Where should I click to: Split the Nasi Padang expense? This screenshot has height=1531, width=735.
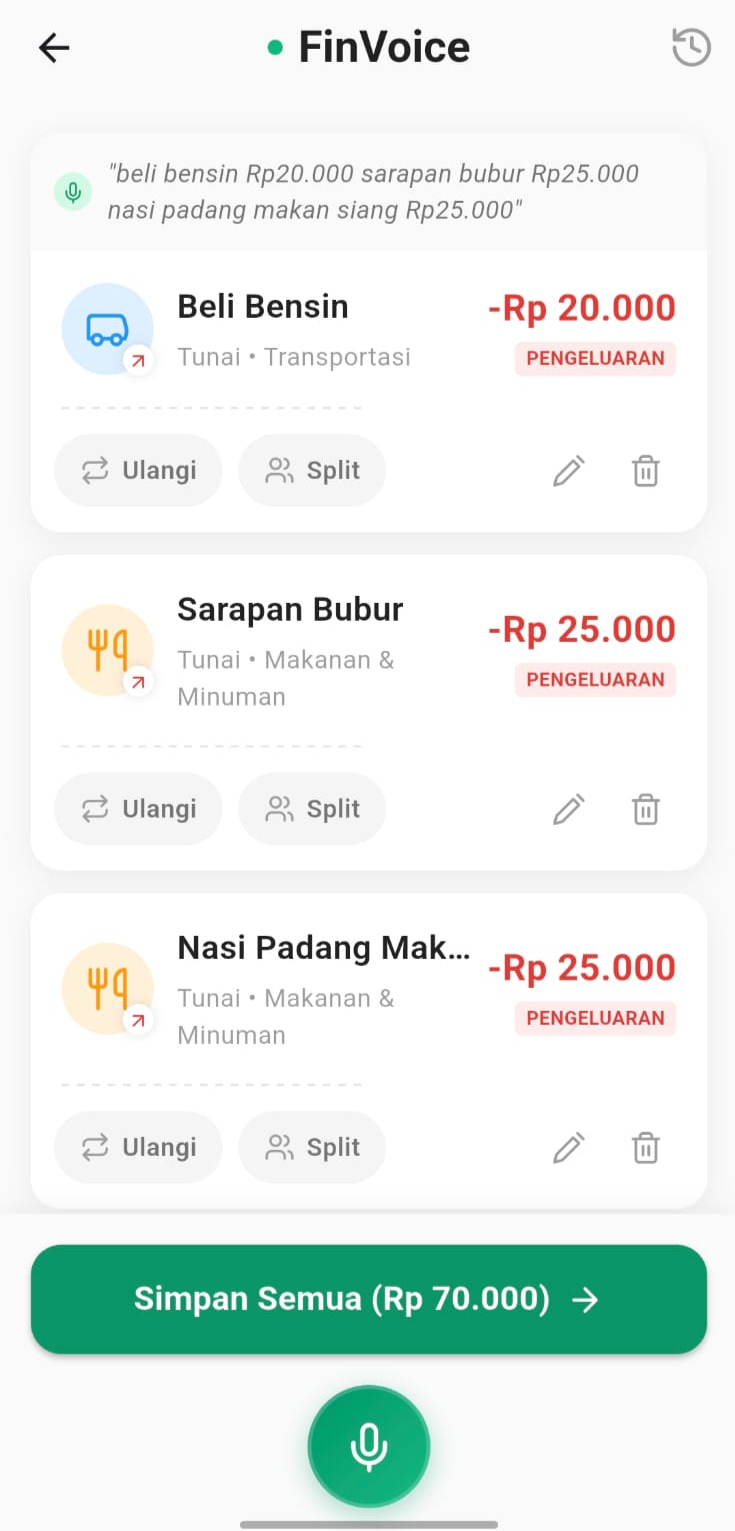click(312, 1147)
